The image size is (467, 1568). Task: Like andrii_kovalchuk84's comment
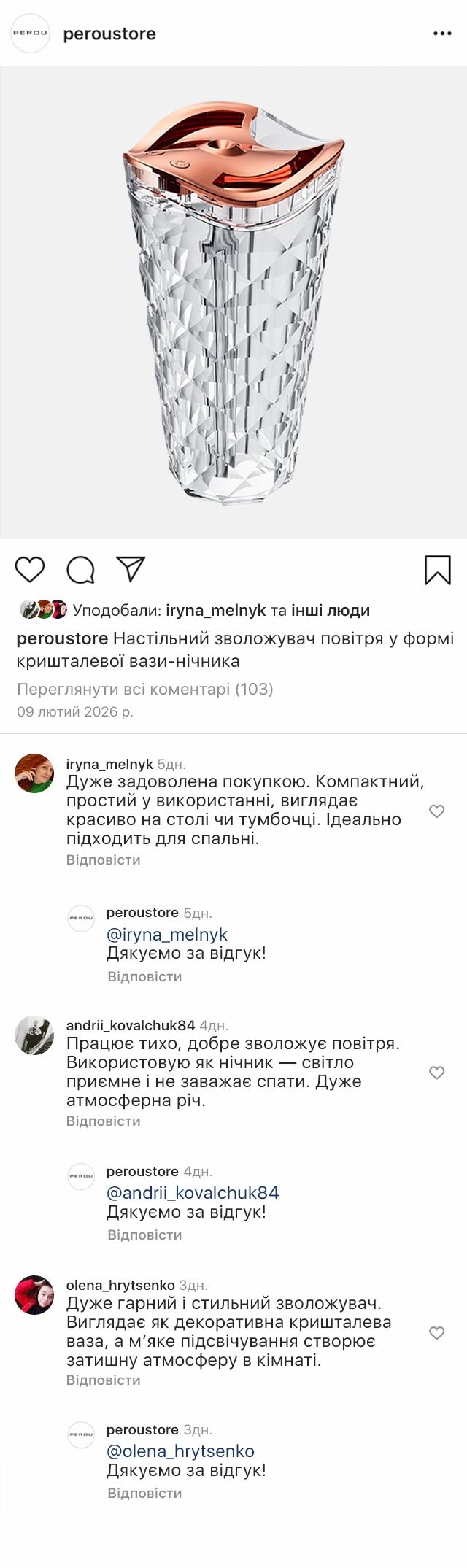[x=436, y=1073]
